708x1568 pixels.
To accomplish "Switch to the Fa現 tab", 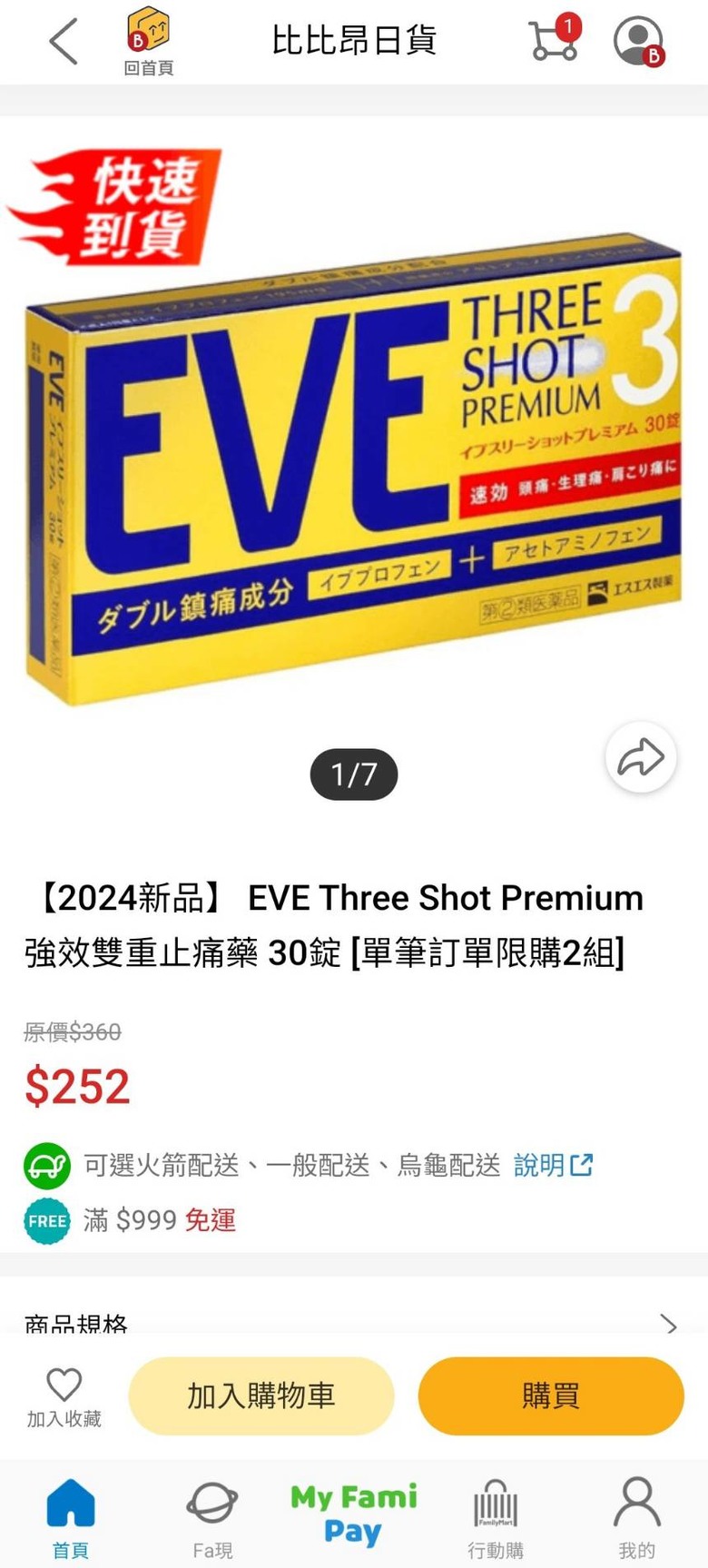I will 212,1516.
